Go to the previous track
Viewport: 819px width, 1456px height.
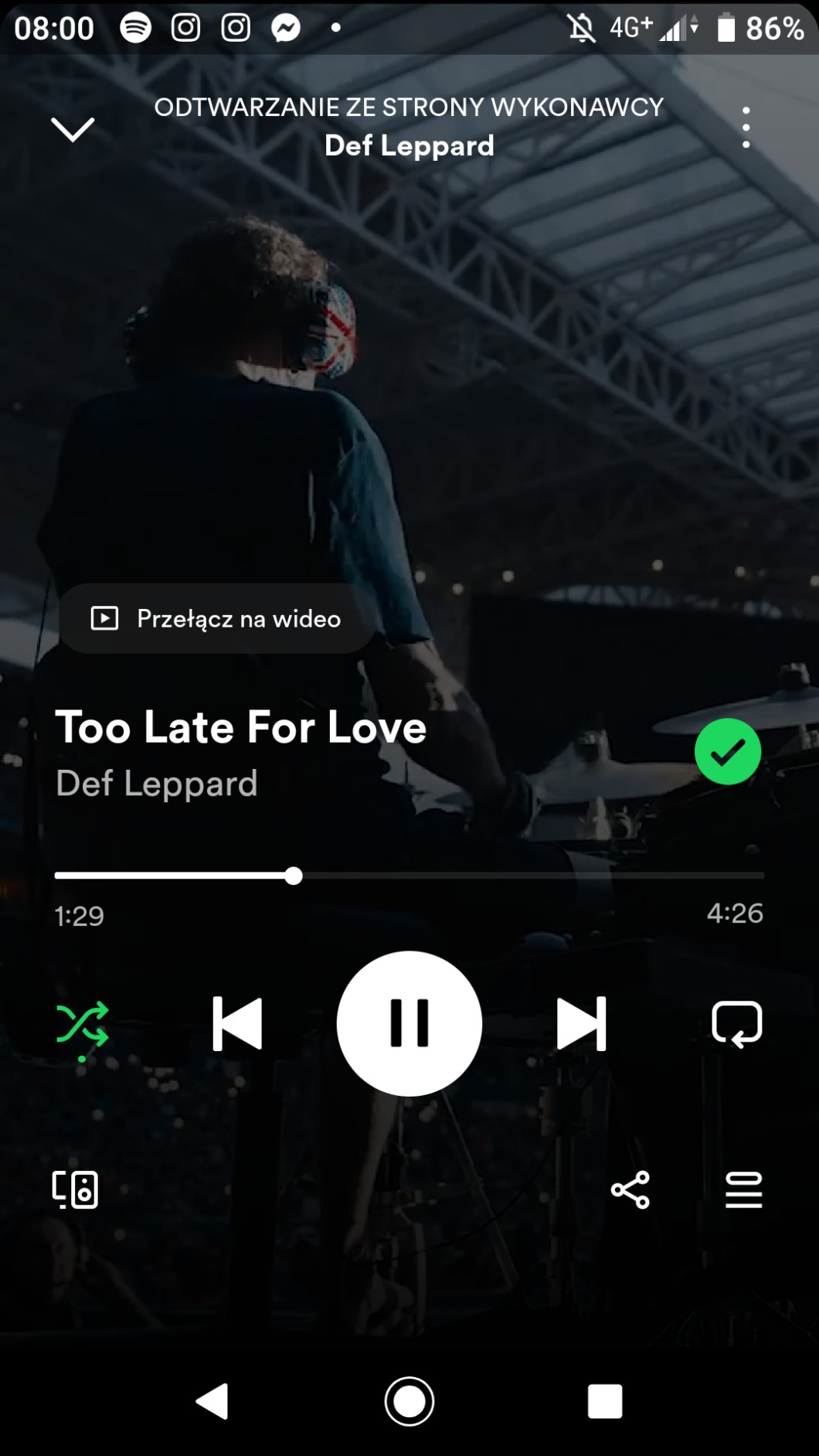(237, 1024)
